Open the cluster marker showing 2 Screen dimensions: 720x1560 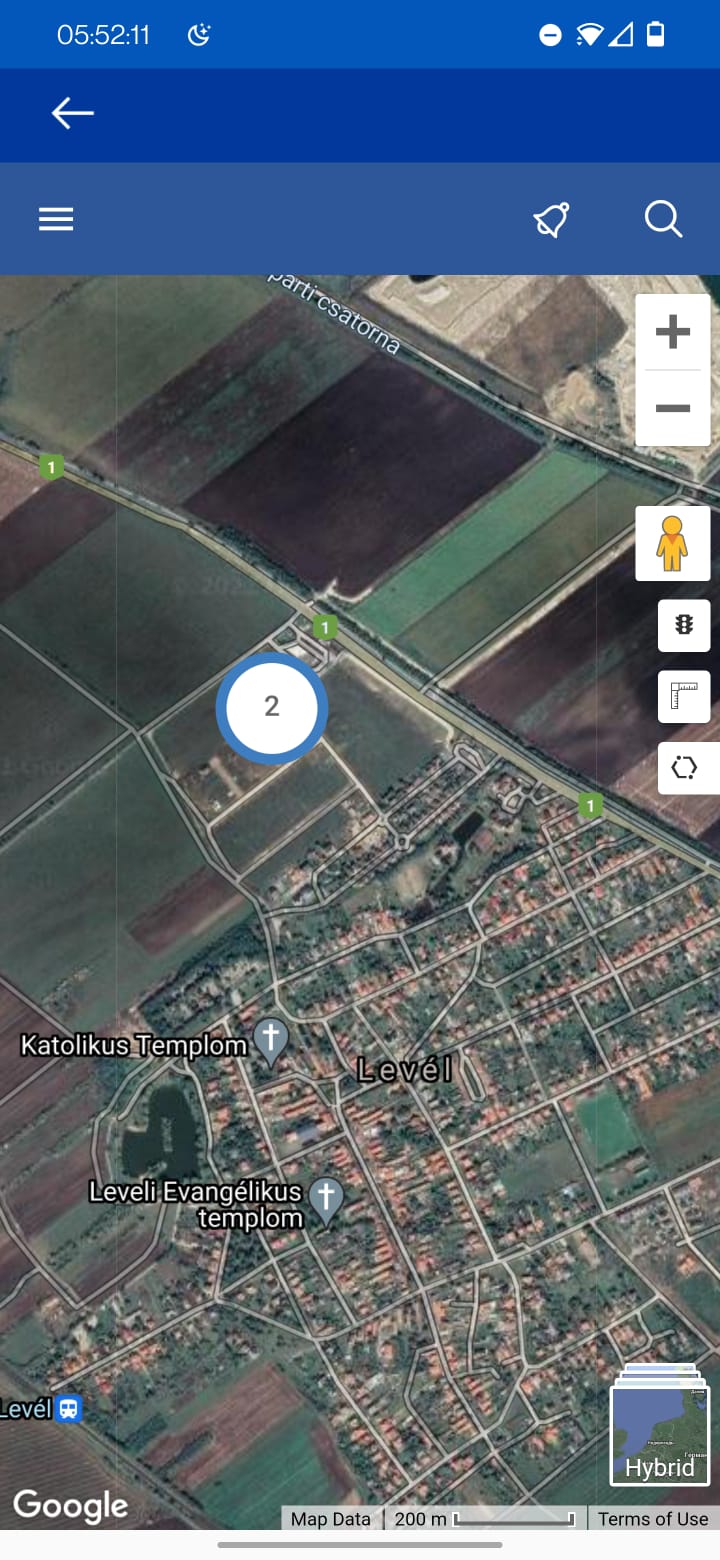point(272,707)
